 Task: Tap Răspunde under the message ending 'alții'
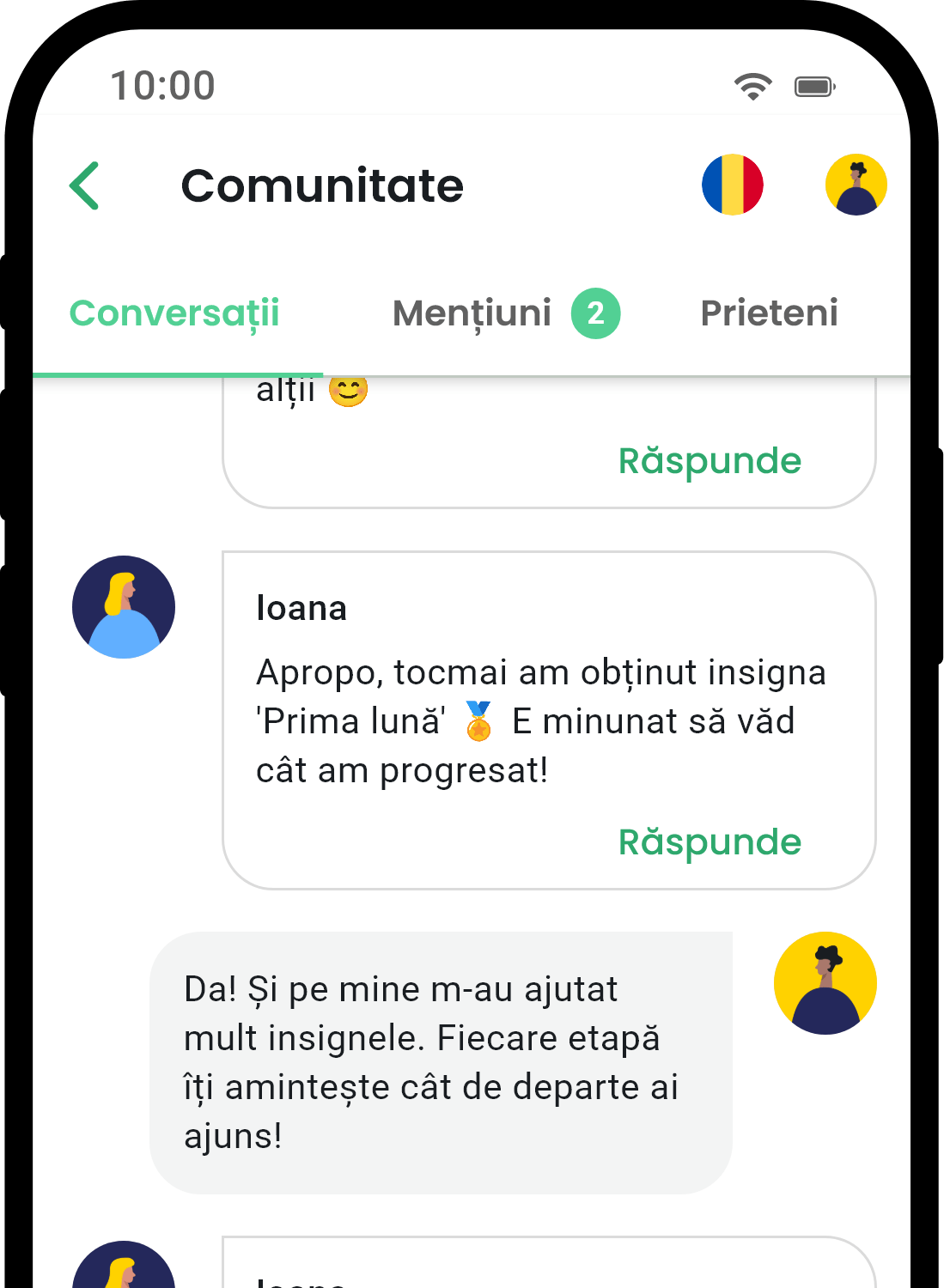[x=710, y=461]
